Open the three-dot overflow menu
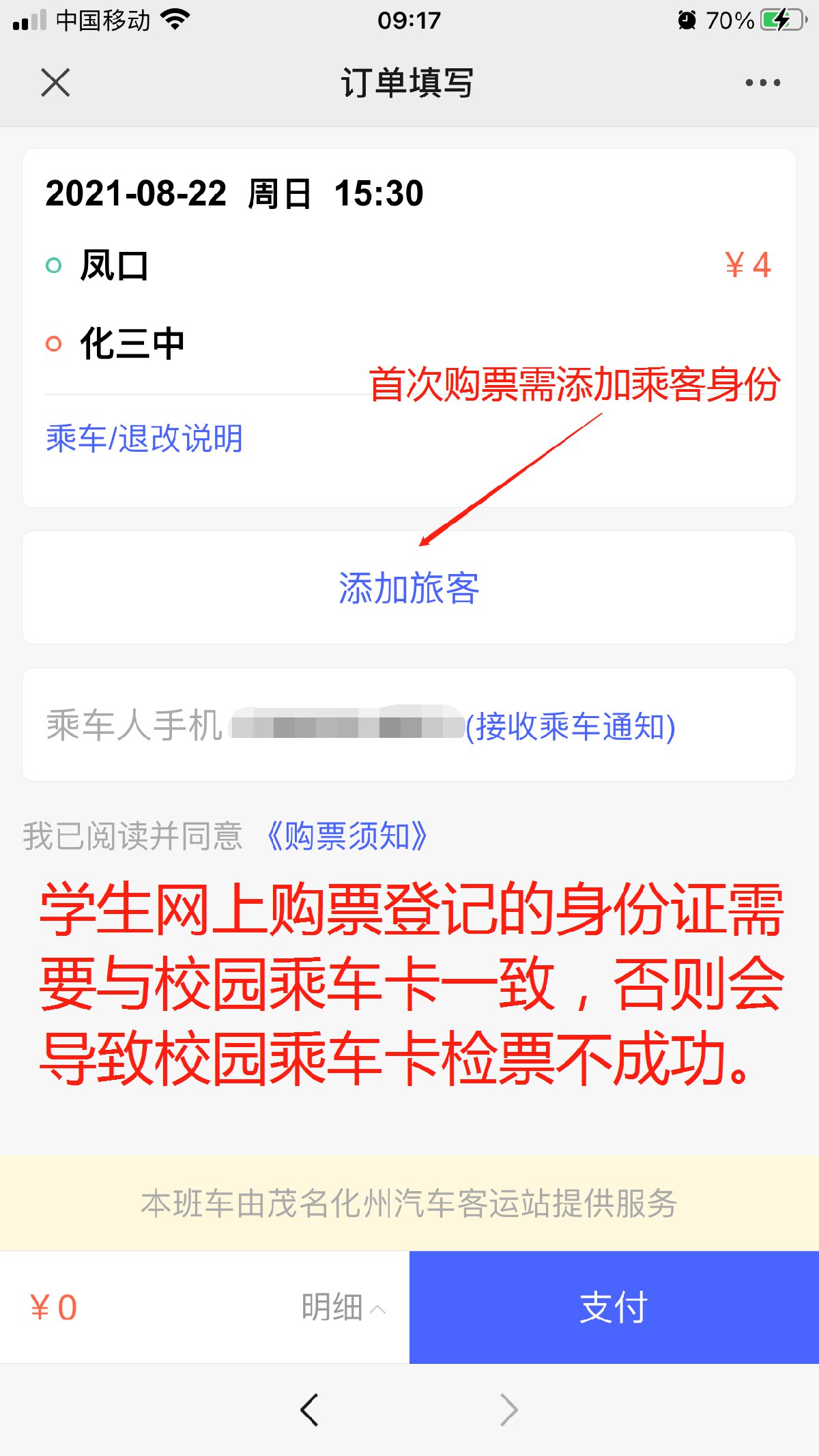This screenshot has height=1456, width=819. coord(762,83)
